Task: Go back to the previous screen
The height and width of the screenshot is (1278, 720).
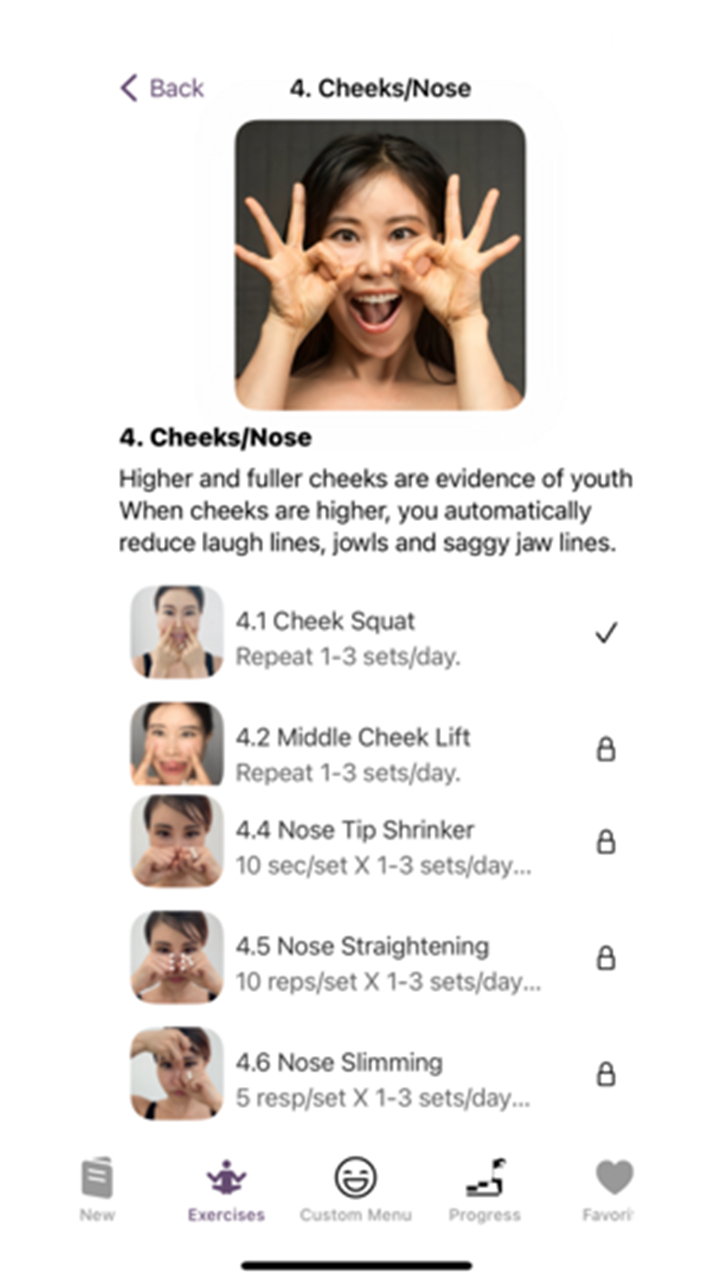Action: point(161,88)
